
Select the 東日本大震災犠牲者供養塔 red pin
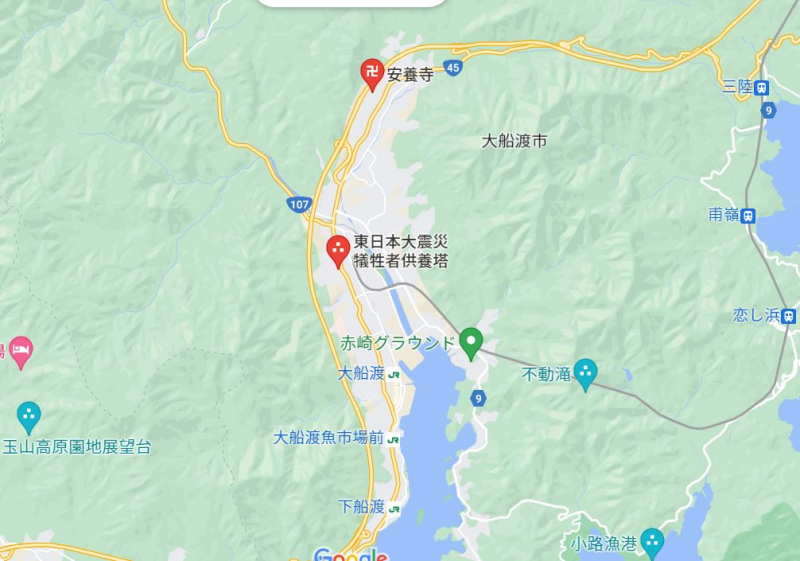[338, 248]
